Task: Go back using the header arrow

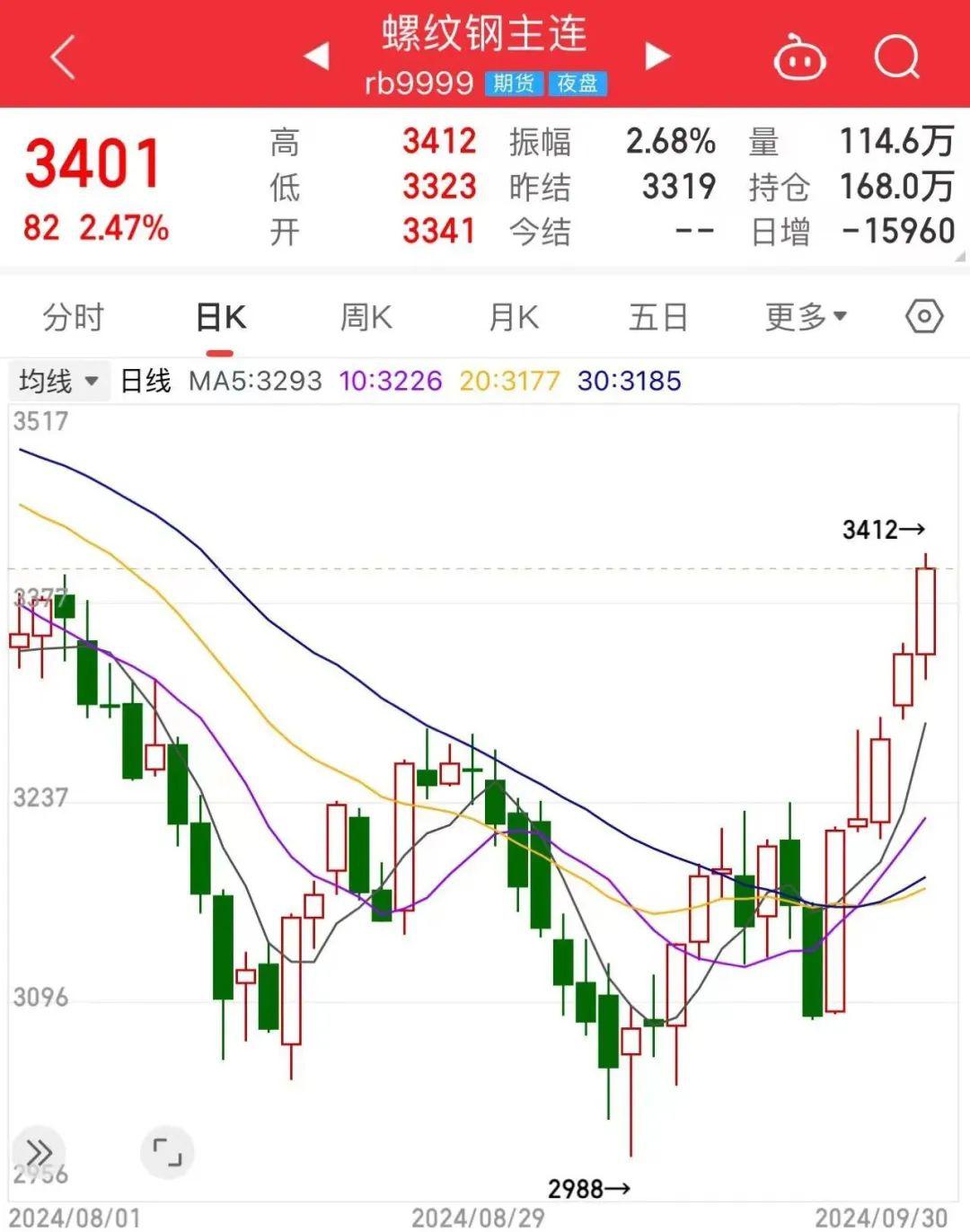Action: tap(63, 58)
